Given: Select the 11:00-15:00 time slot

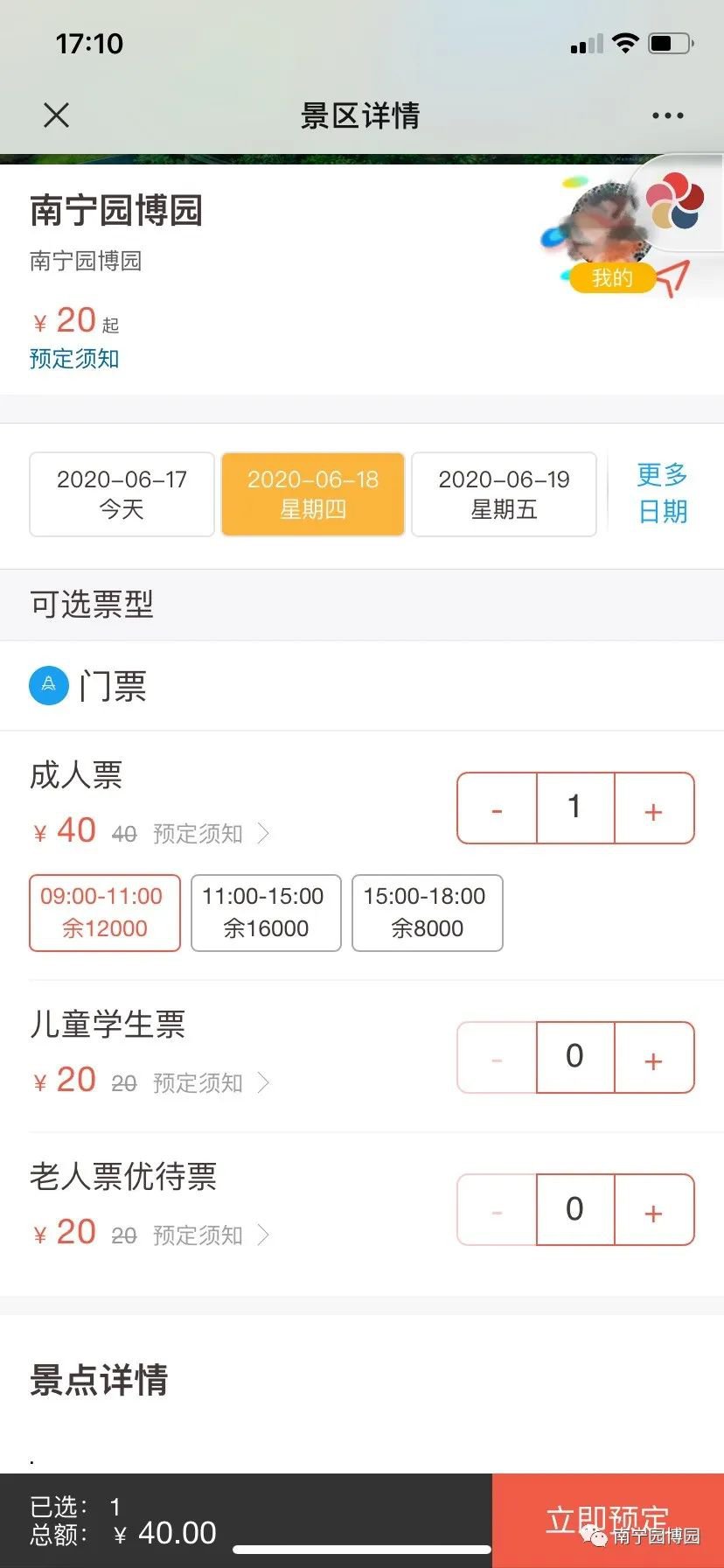Looking at the screenshot, I should click(266, 913).
